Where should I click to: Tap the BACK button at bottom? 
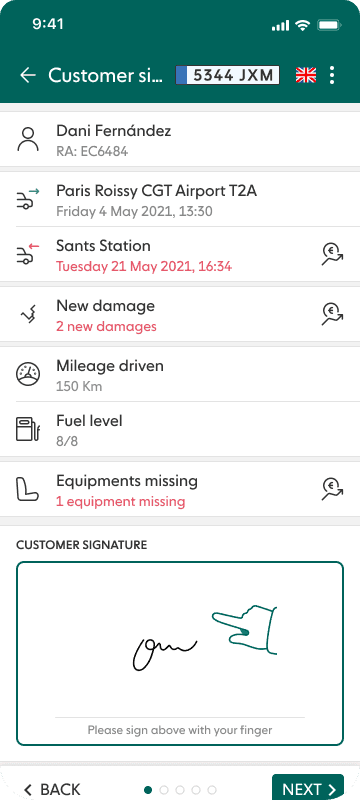[53, 789]
